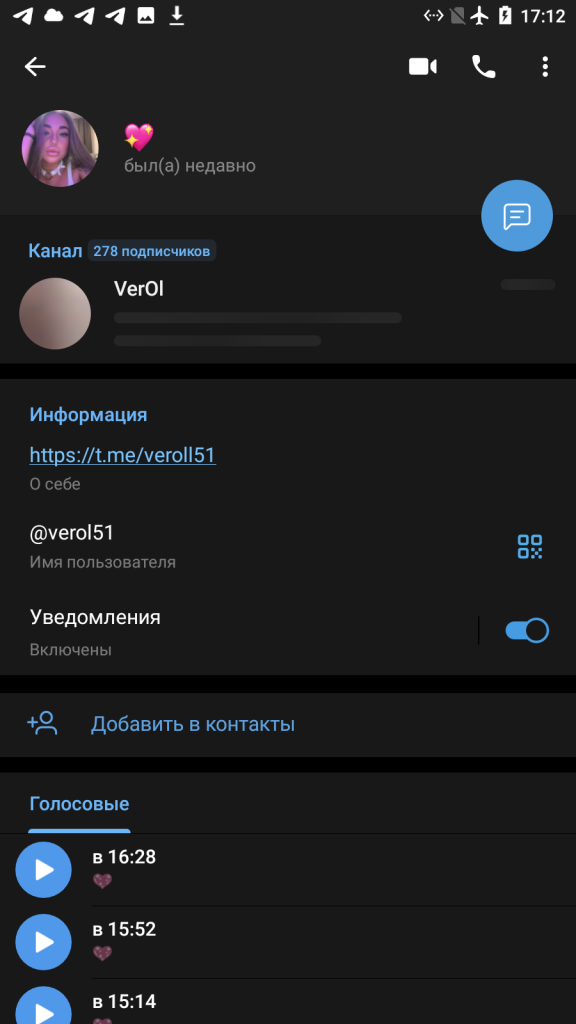Play the voice message from 15:52
Screen dimensions: 576x1024
coord(44,942)
